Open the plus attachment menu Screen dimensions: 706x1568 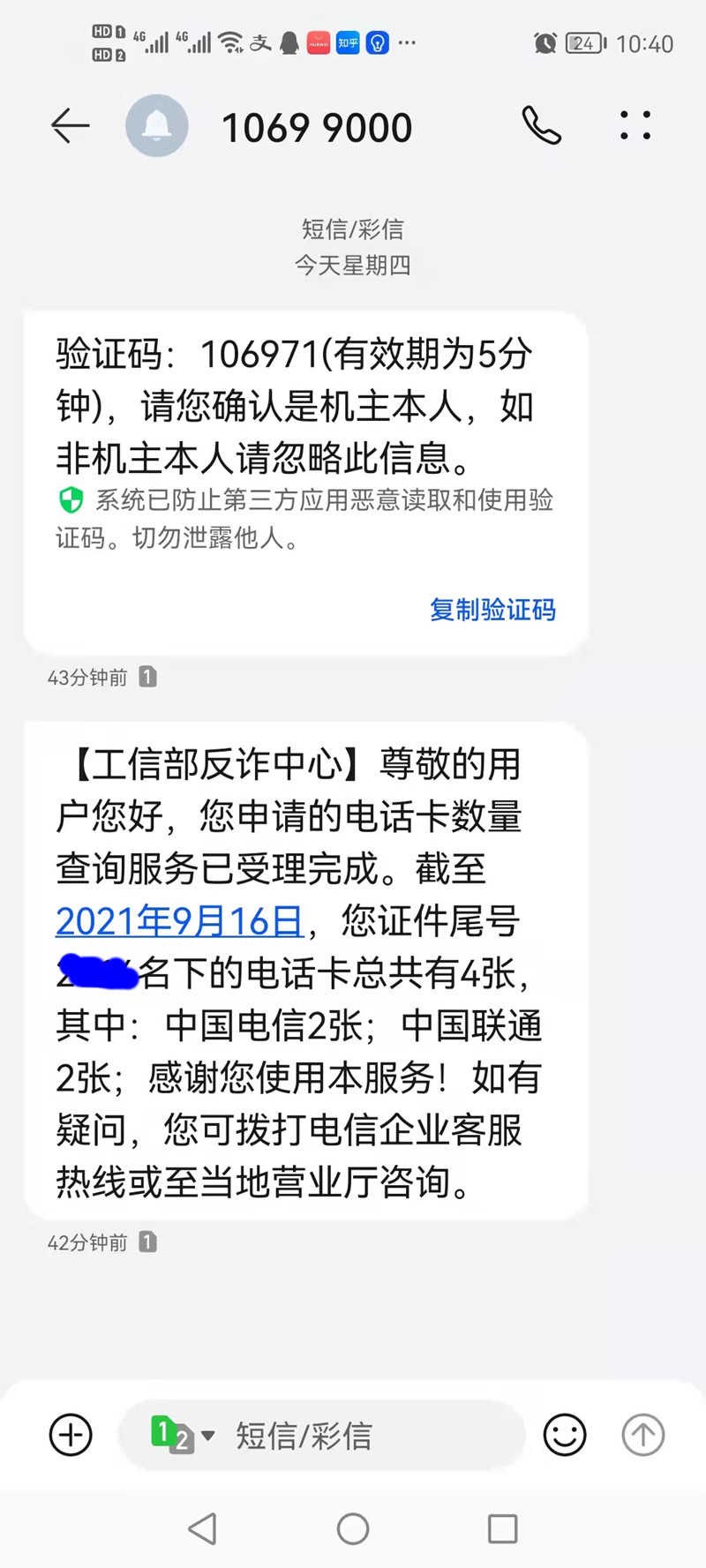coord(71,1435)
